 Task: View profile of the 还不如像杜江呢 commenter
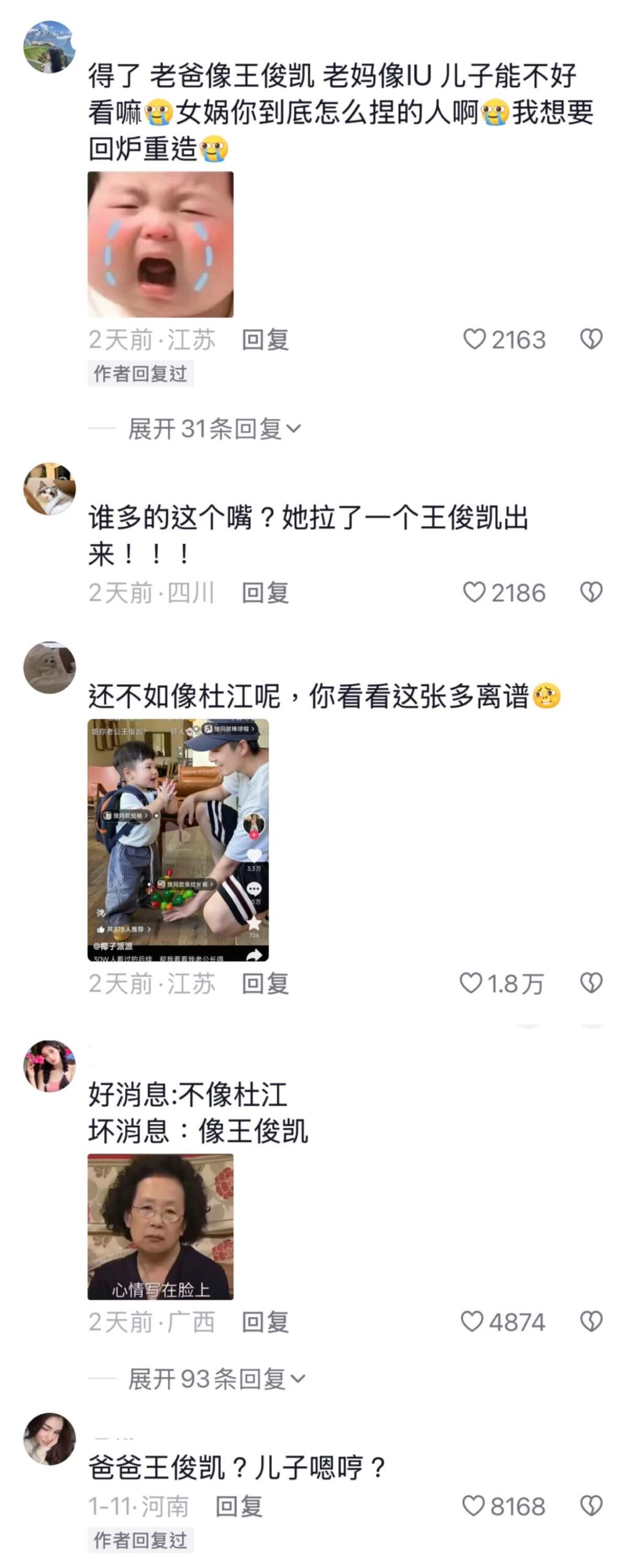coord(50,668)
